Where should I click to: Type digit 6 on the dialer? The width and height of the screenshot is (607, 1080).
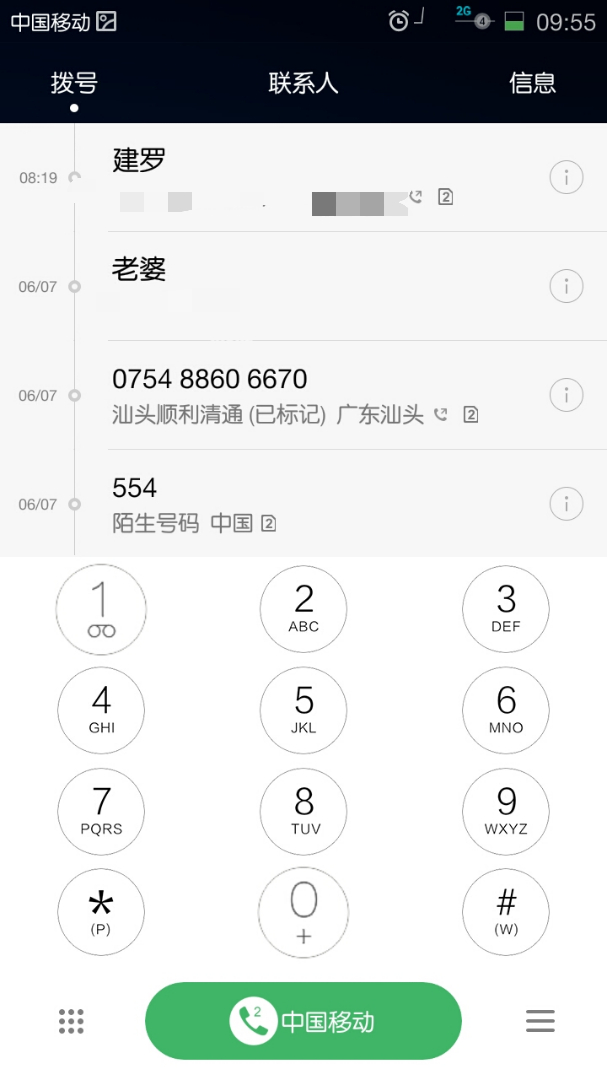coord(506,710)
